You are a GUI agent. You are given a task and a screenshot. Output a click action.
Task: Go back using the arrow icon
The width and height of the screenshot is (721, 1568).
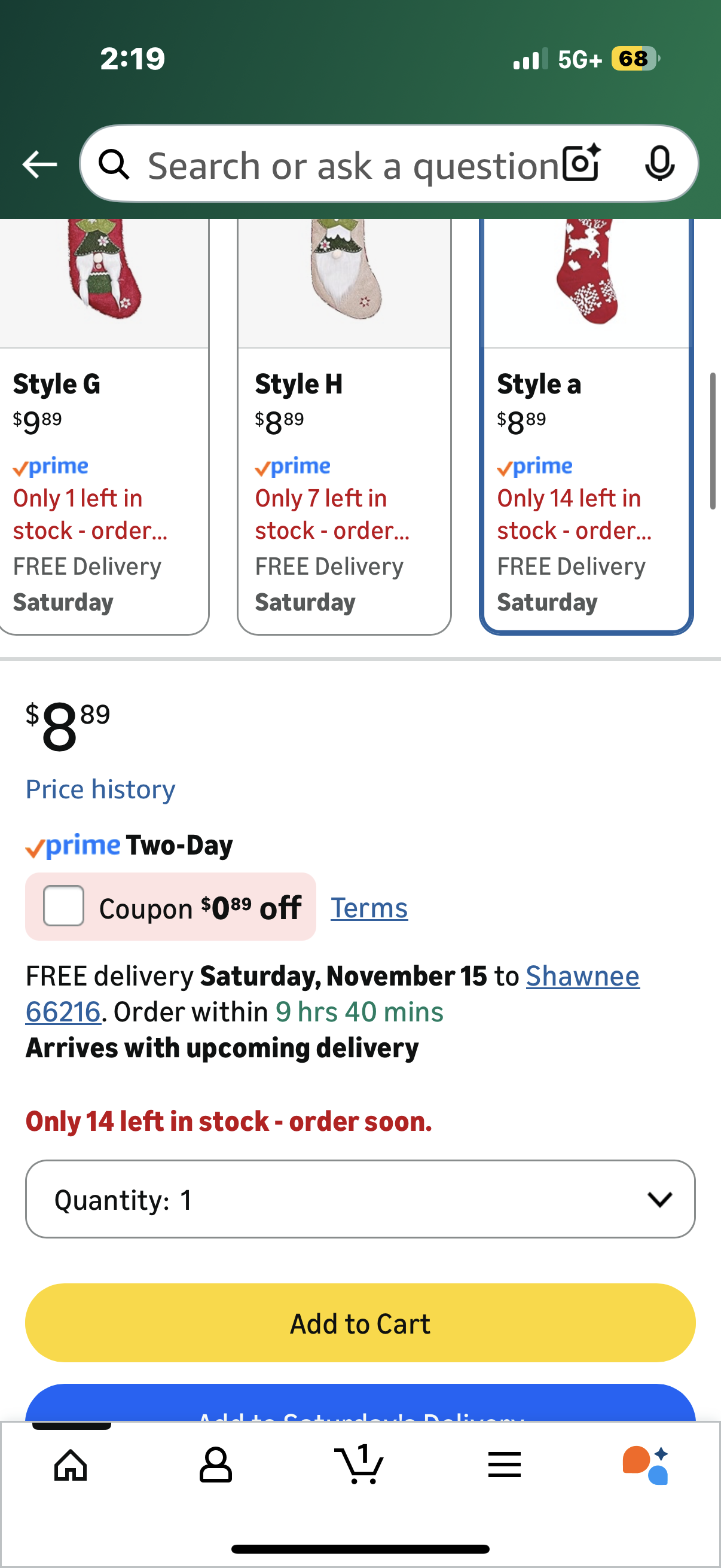[39, 164]
